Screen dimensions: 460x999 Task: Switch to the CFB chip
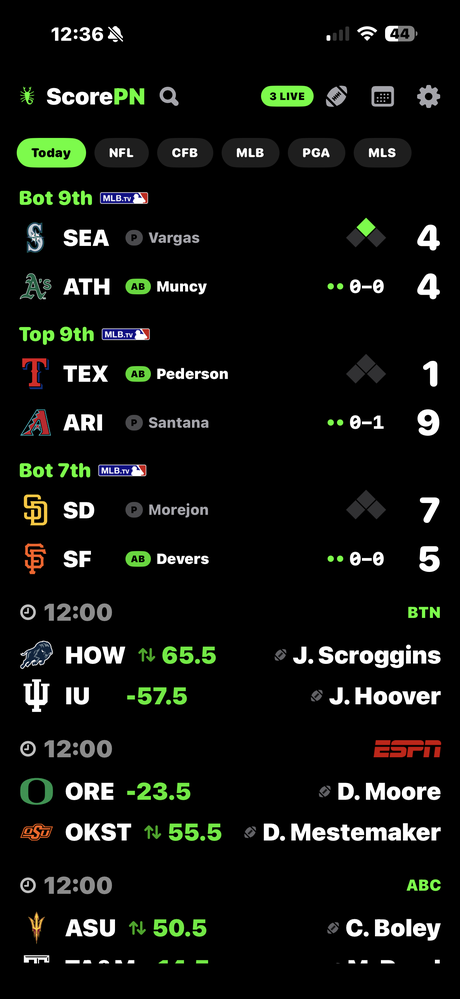point(185,153)
